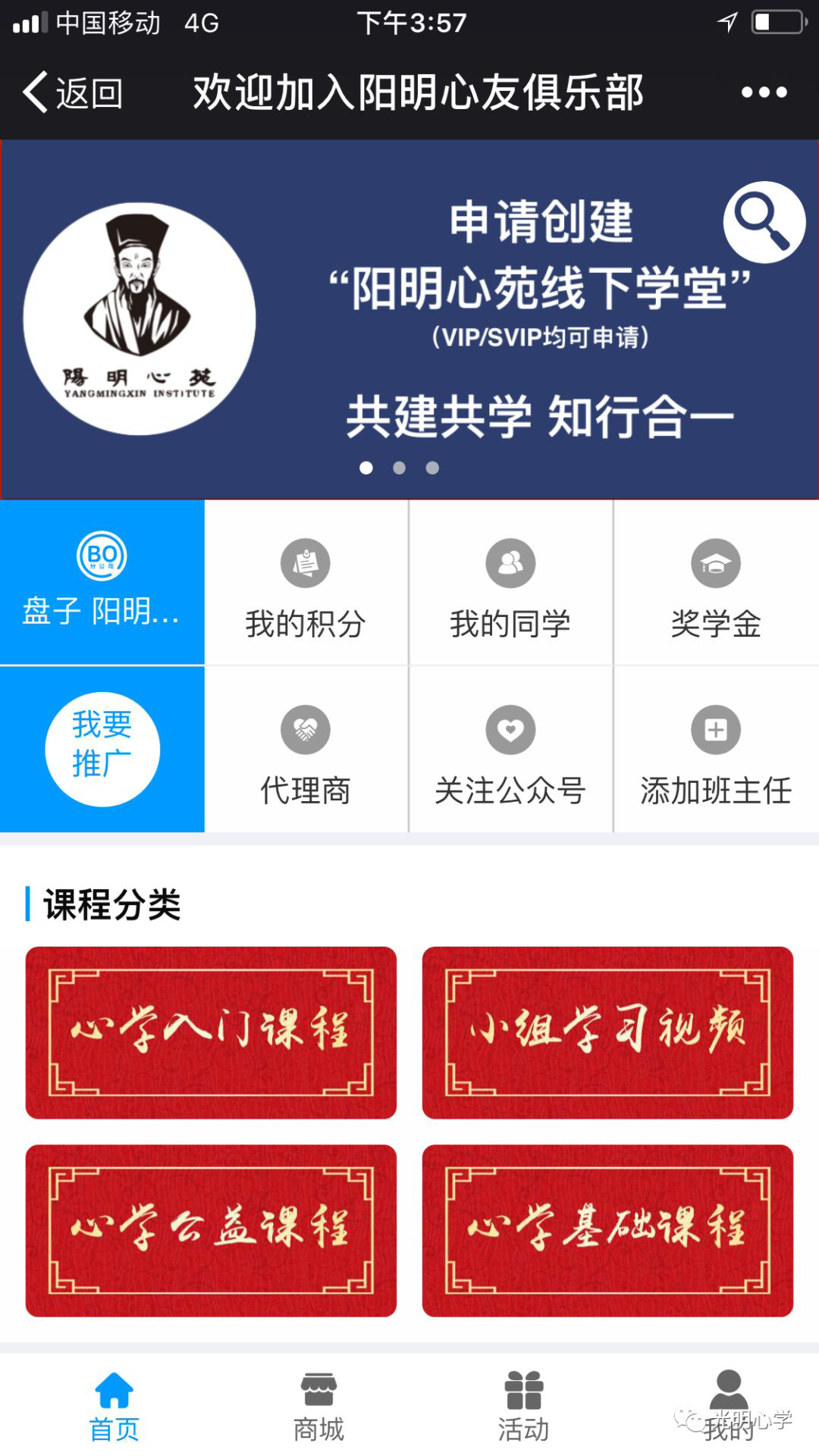This screenshot has height=1456, width=819.
Task: Open 心学公益课程 course category
Action: 211,1230
